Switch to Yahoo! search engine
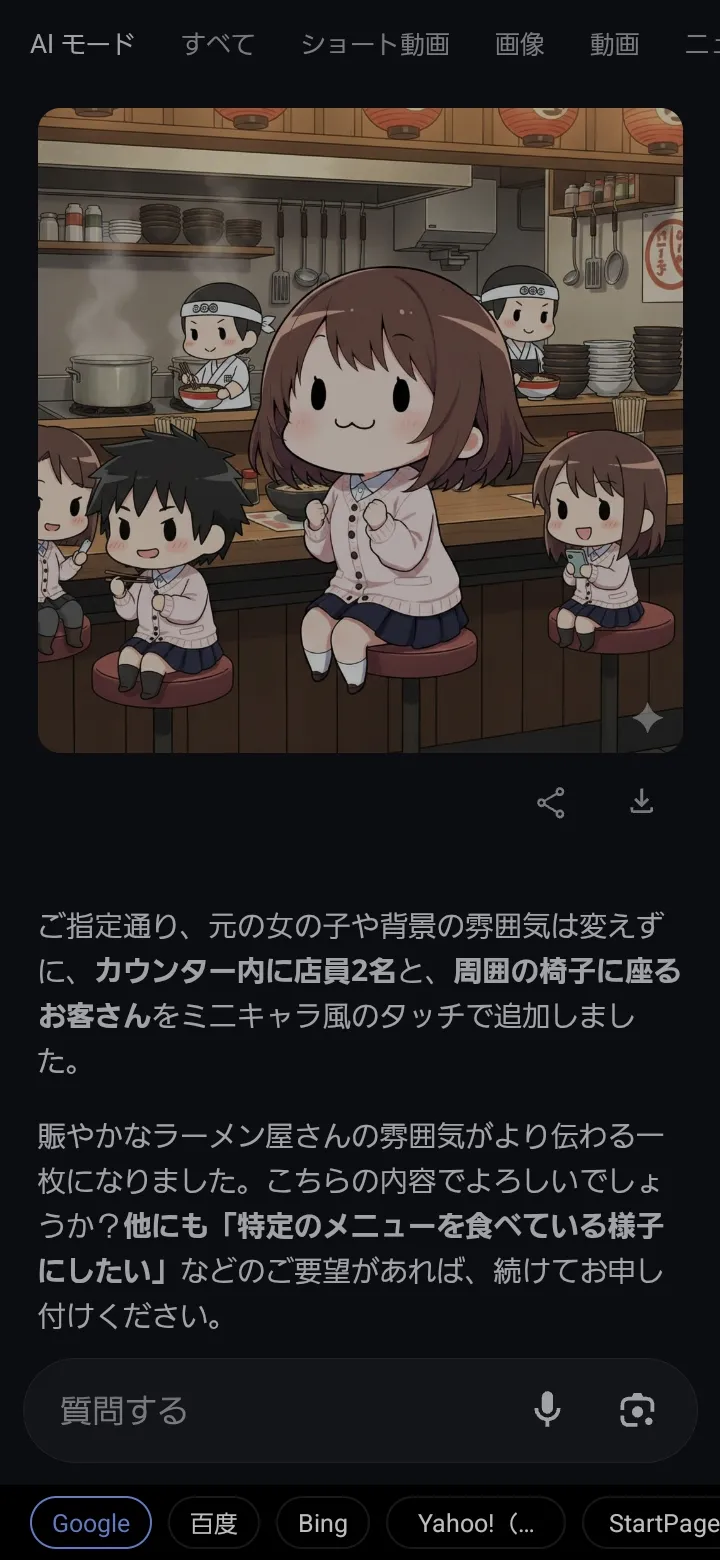Image resolution: width=720 pixels, height=1560 pixels. coord(476,1523)
